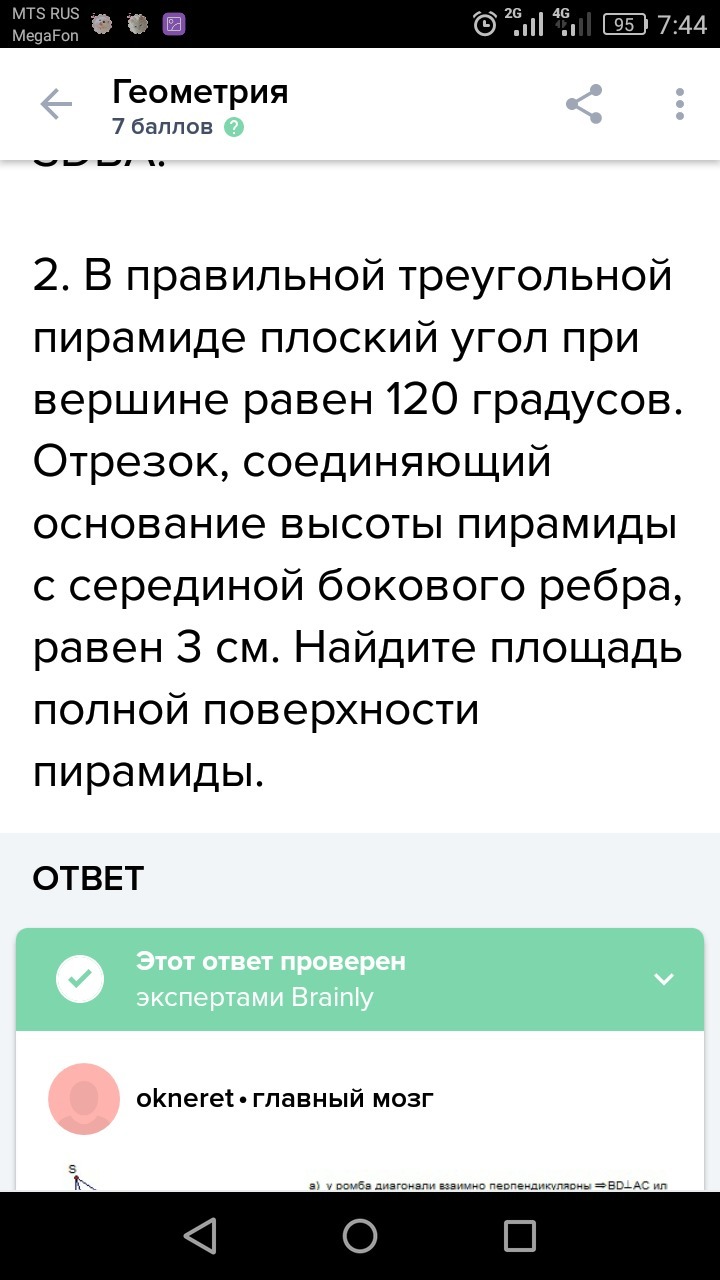Share this geometry question
The image size is (720, 1280).
[584, 104]
